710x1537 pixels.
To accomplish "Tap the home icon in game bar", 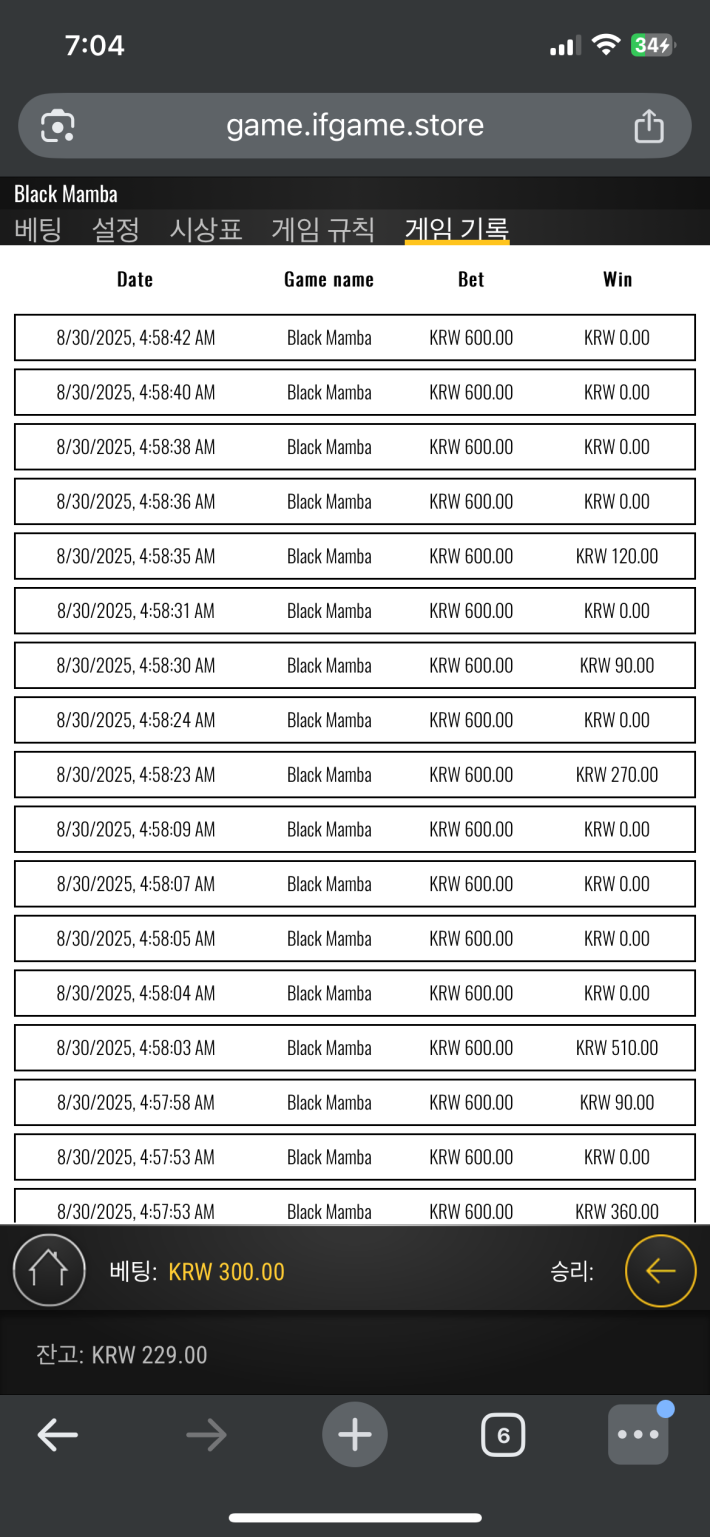I will 48,1271.
